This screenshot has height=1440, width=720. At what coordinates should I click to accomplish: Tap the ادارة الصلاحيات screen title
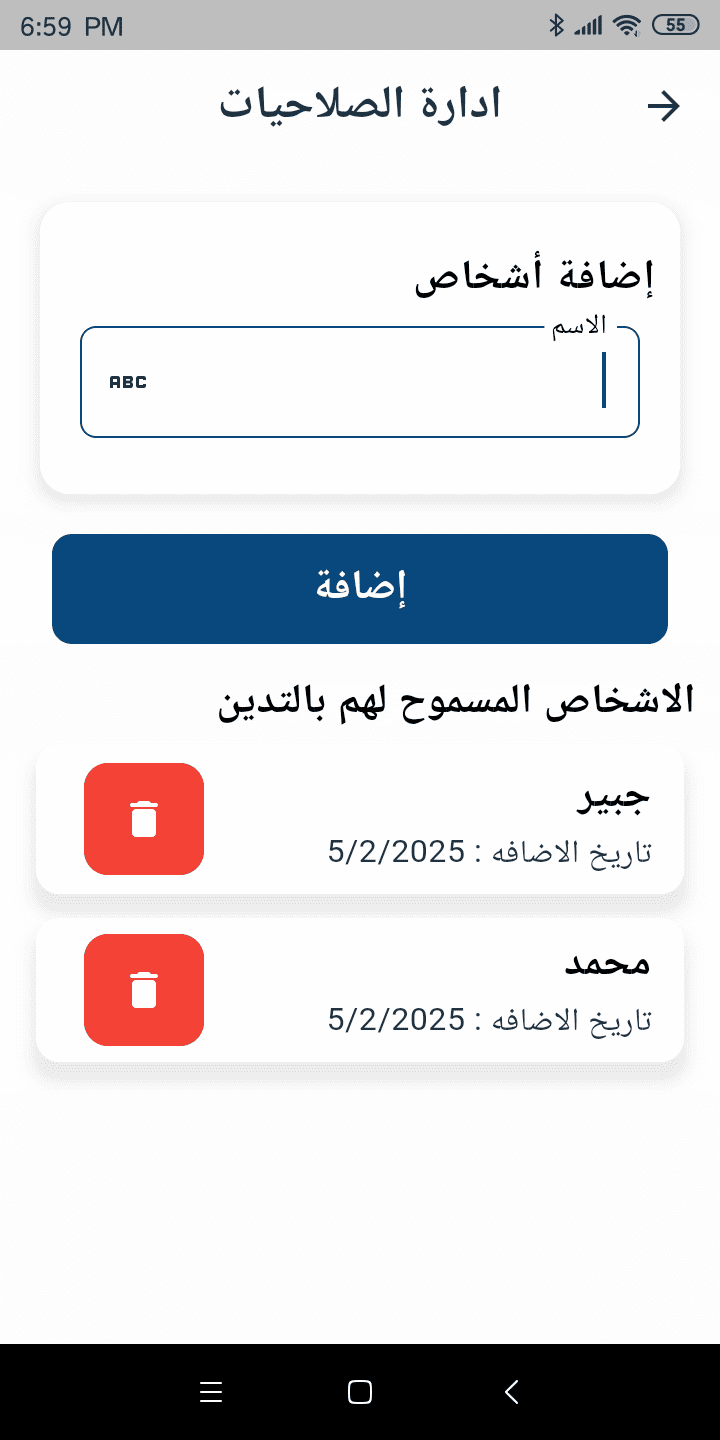tap(362, 103)
